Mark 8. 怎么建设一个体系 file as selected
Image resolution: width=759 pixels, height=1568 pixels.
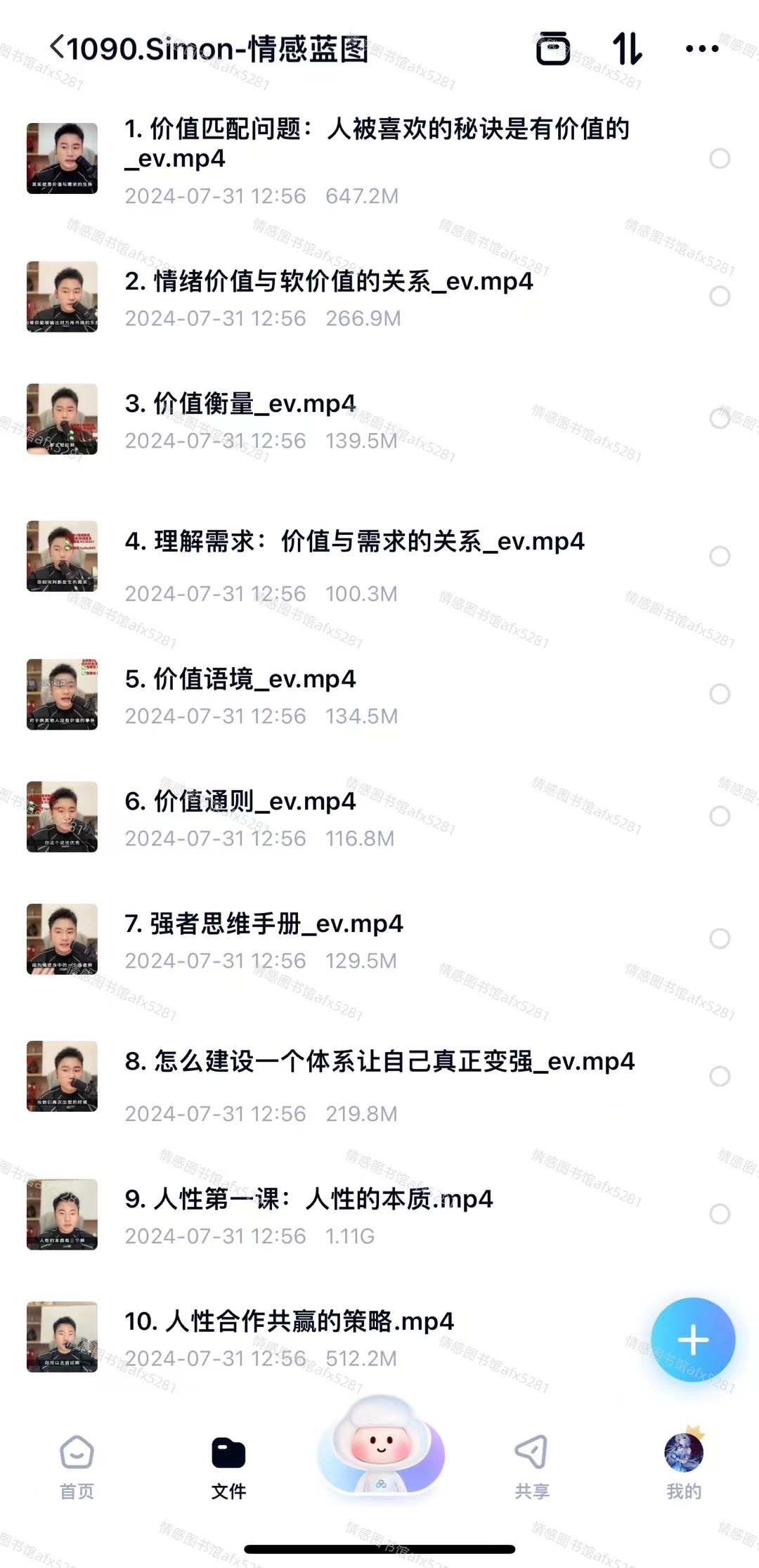pyautogui.click(x=720, y=1076)
